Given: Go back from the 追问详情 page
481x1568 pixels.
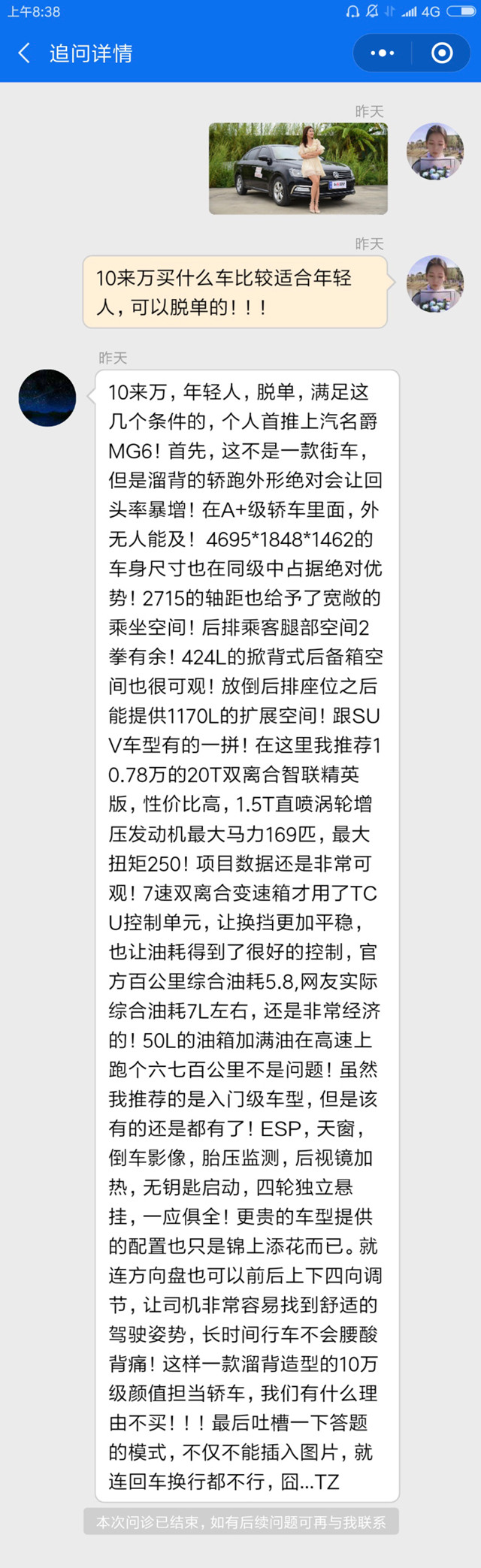Looking at the screenshot, I should pyautogui.click(x=25, y=53).
